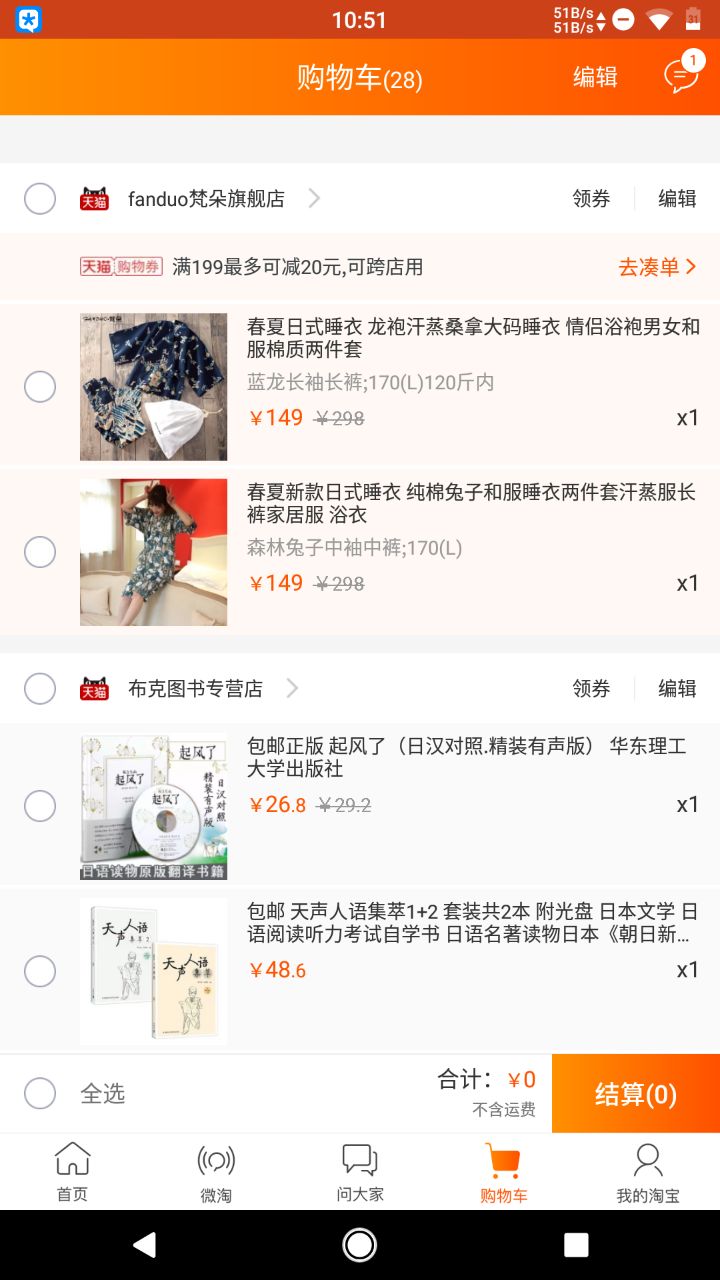Visit the 布克图书专营店 store
Viewport: 720px width, 1280px height.
click(x=195, y=689)
